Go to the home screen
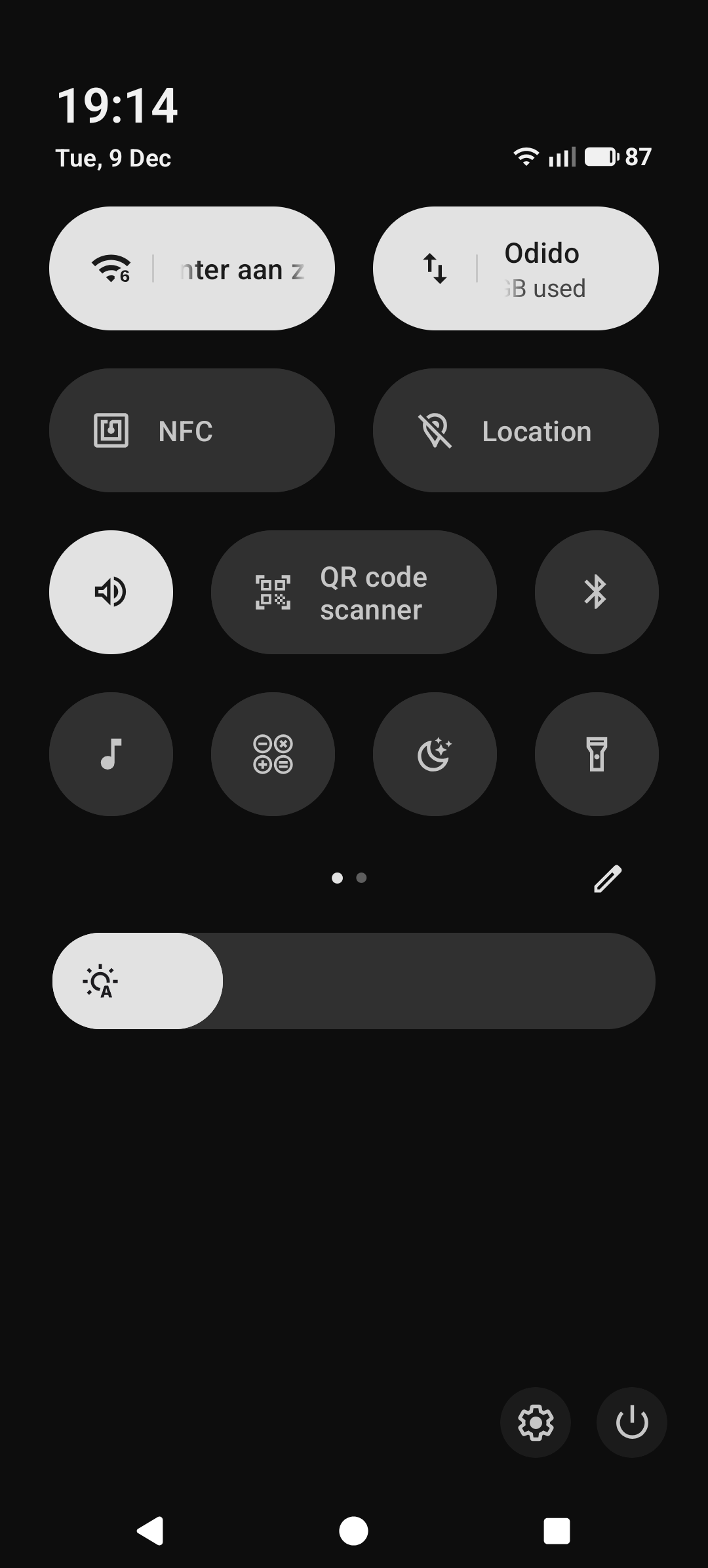 (353, 1531)
